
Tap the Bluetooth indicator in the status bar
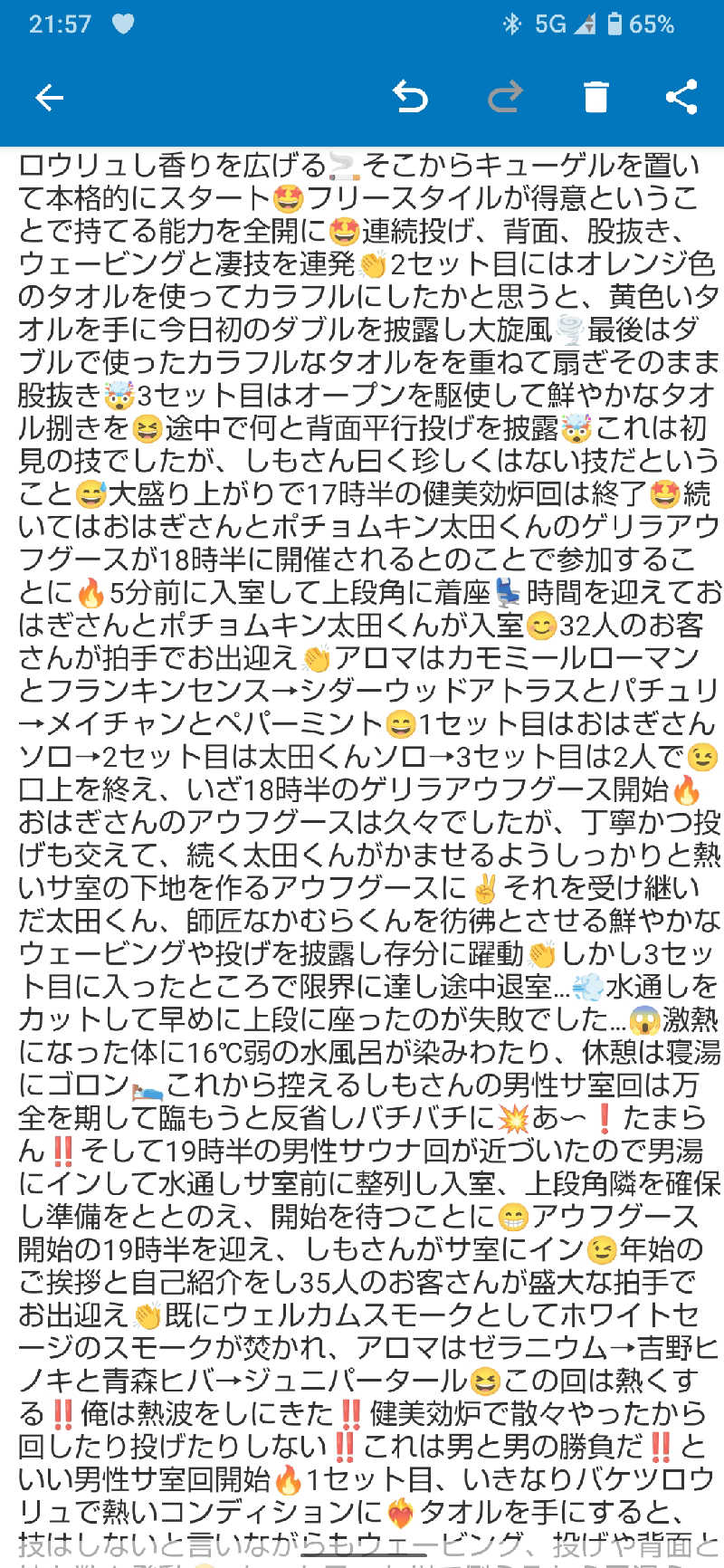pyautogui.click(x=512, y=25)
